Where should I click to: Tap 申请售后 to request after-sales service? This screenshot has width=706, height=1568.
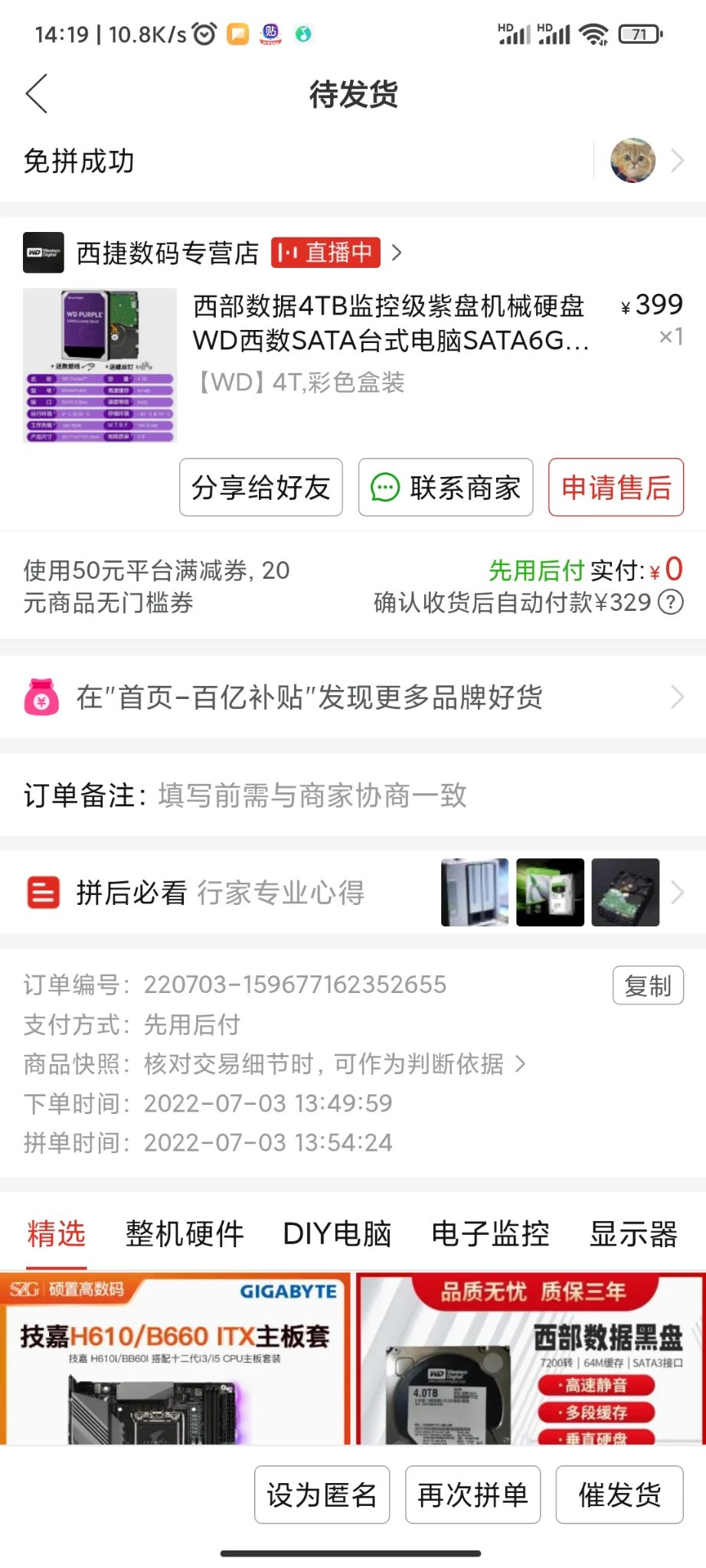click(616, 488)
